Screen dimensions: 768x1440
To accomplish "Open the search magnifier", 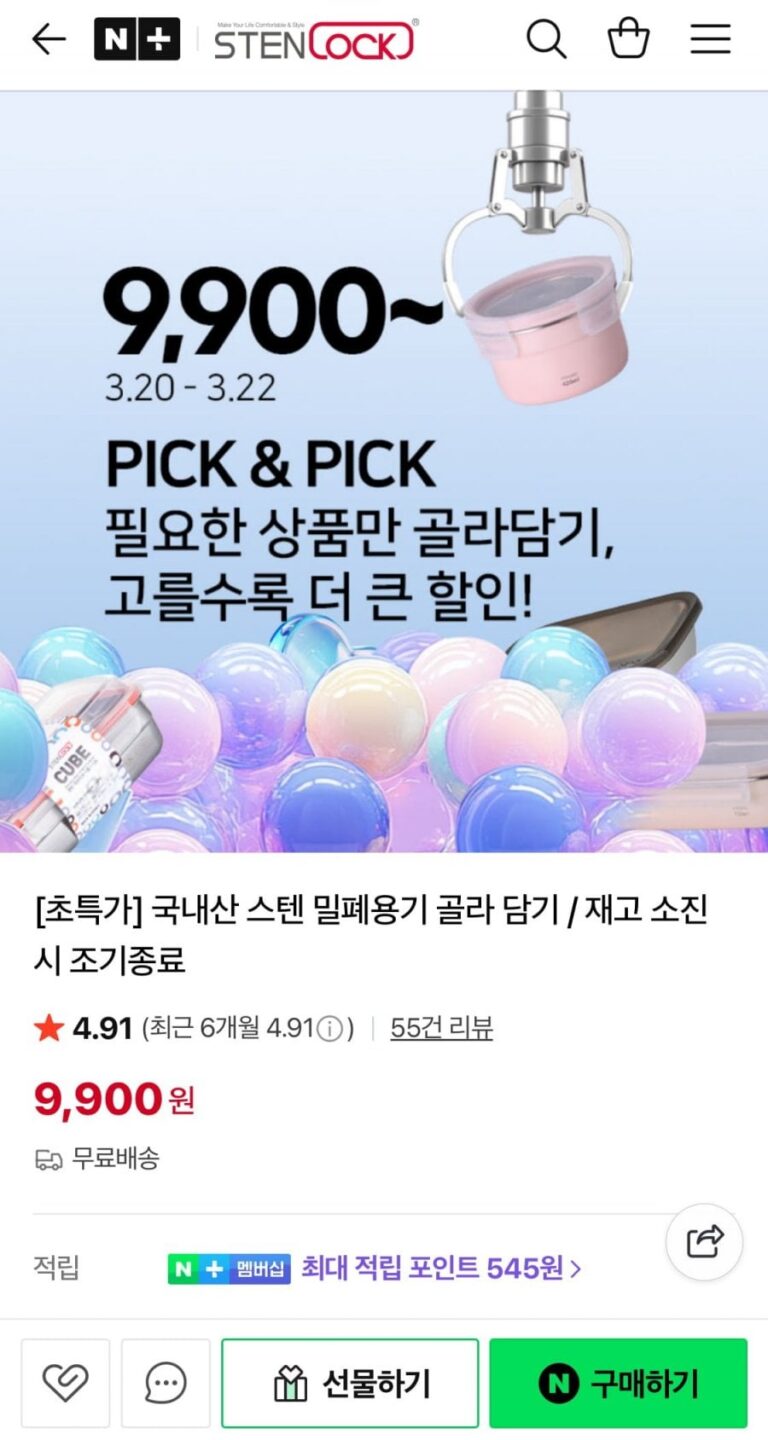I will 546,40.
